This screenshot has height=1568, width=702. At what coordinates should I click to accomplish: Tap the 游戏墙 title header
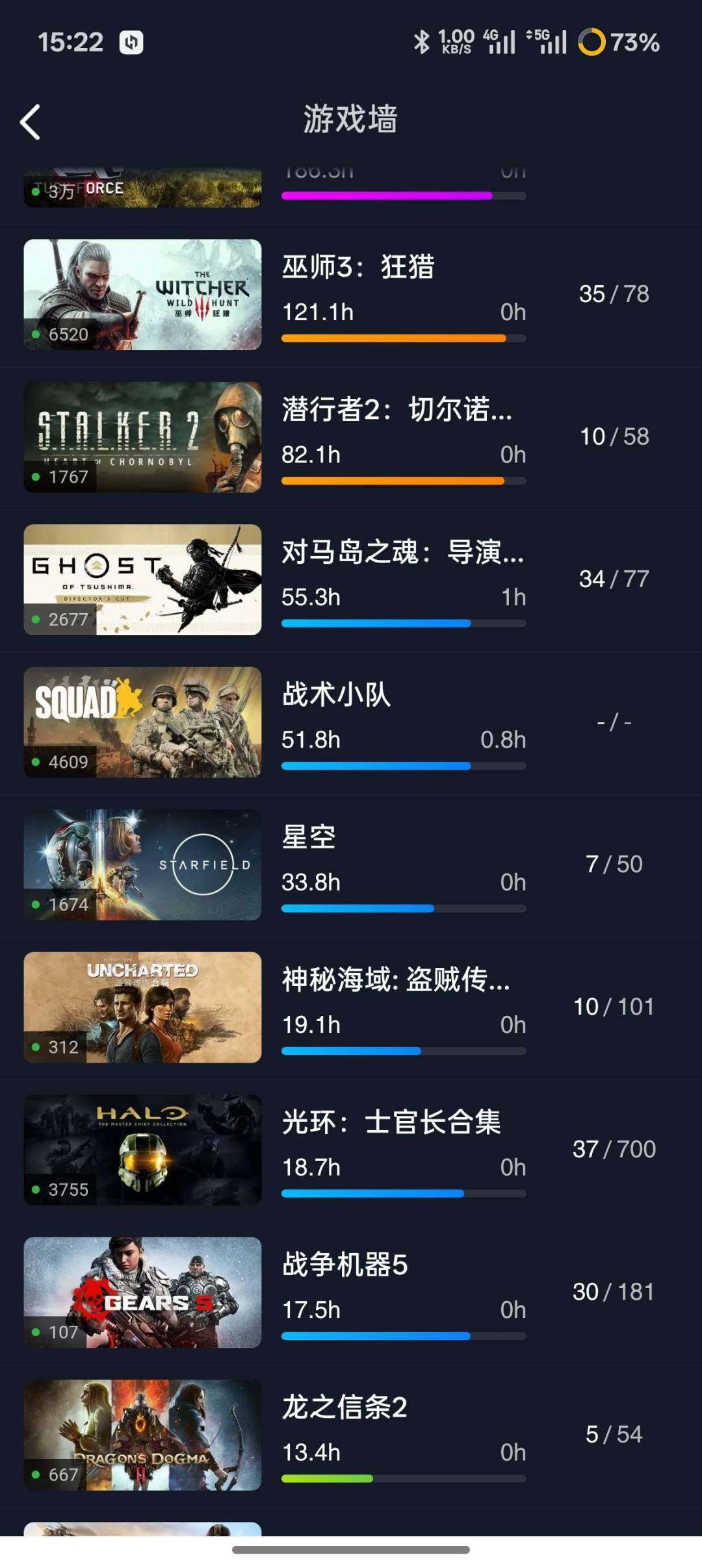(351, 120)
